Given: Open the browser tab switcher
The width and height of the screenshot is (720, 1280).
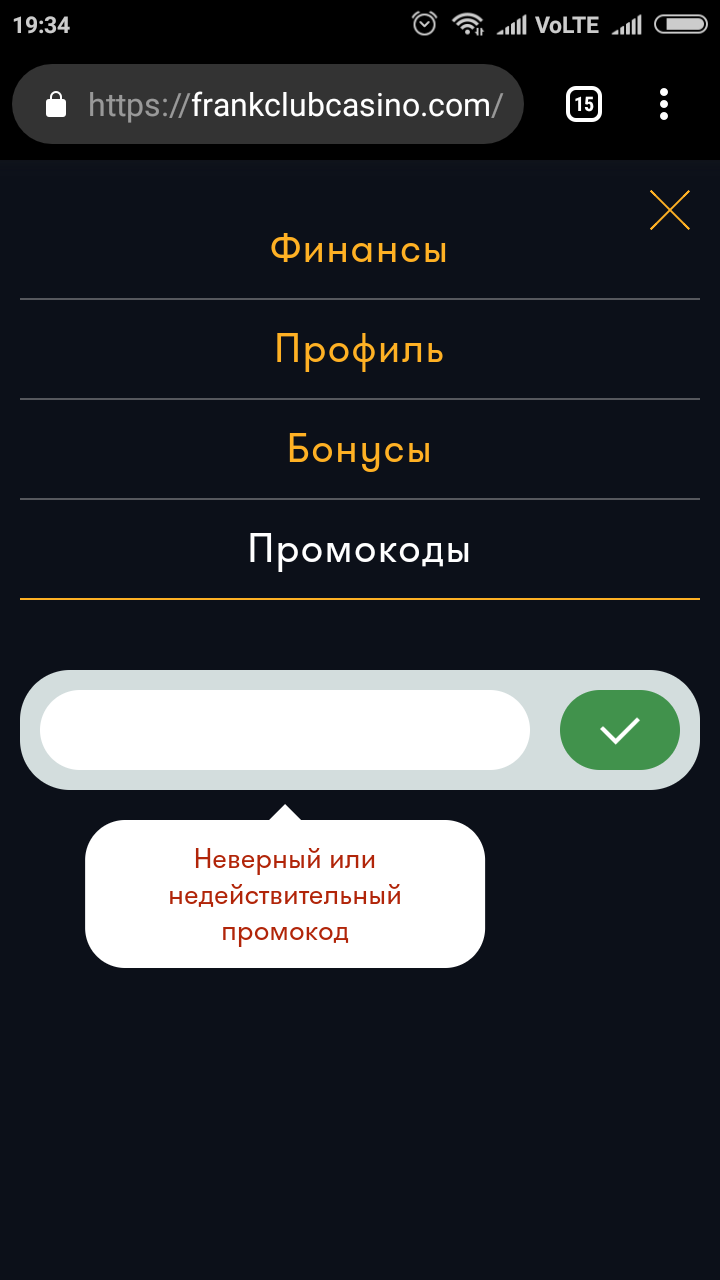Looking at the screenshot, I should click(584, 104).
